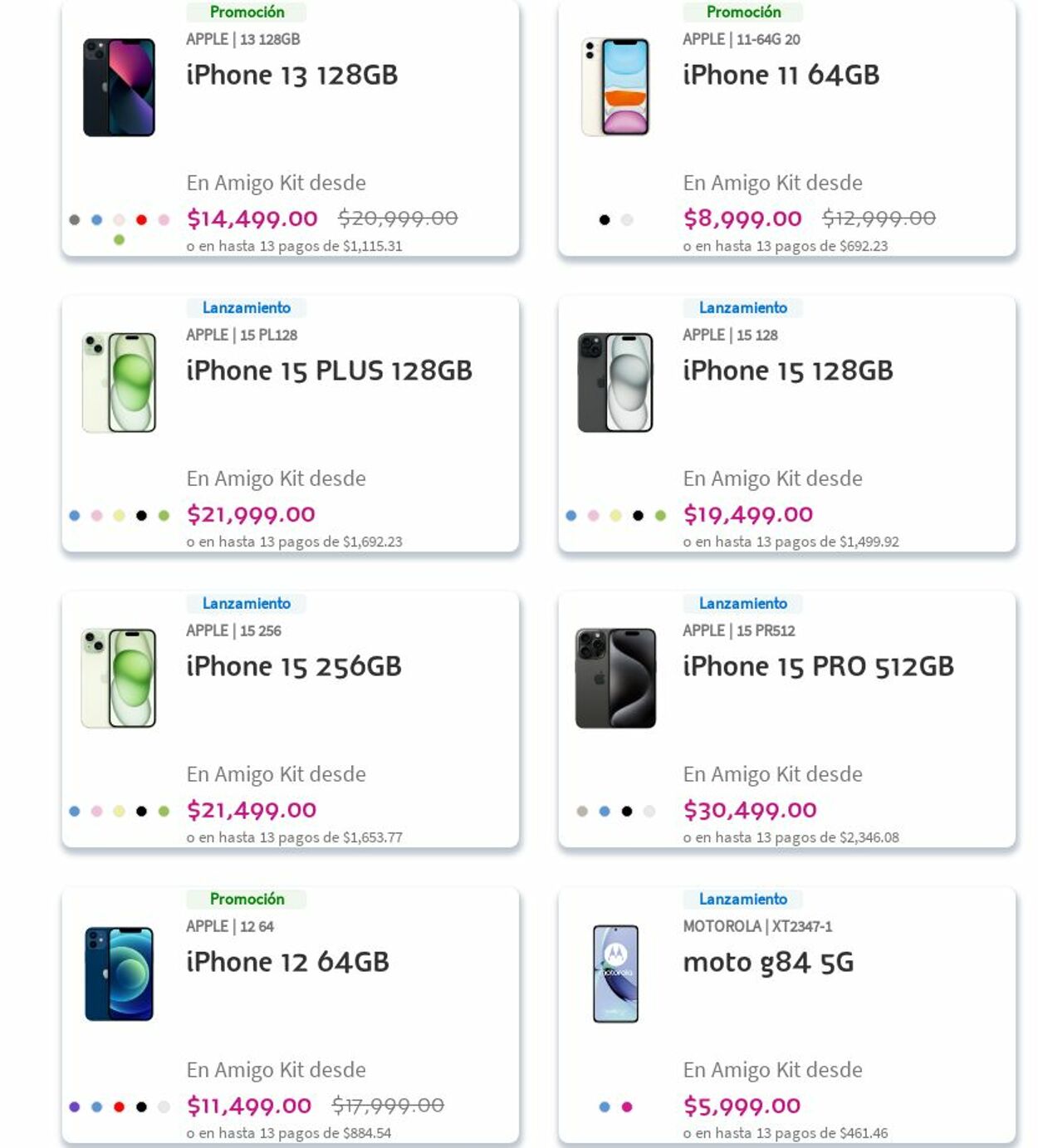
Task: Select the magenta color for moto g84 5G
Action: click(x=627, y=1107)
